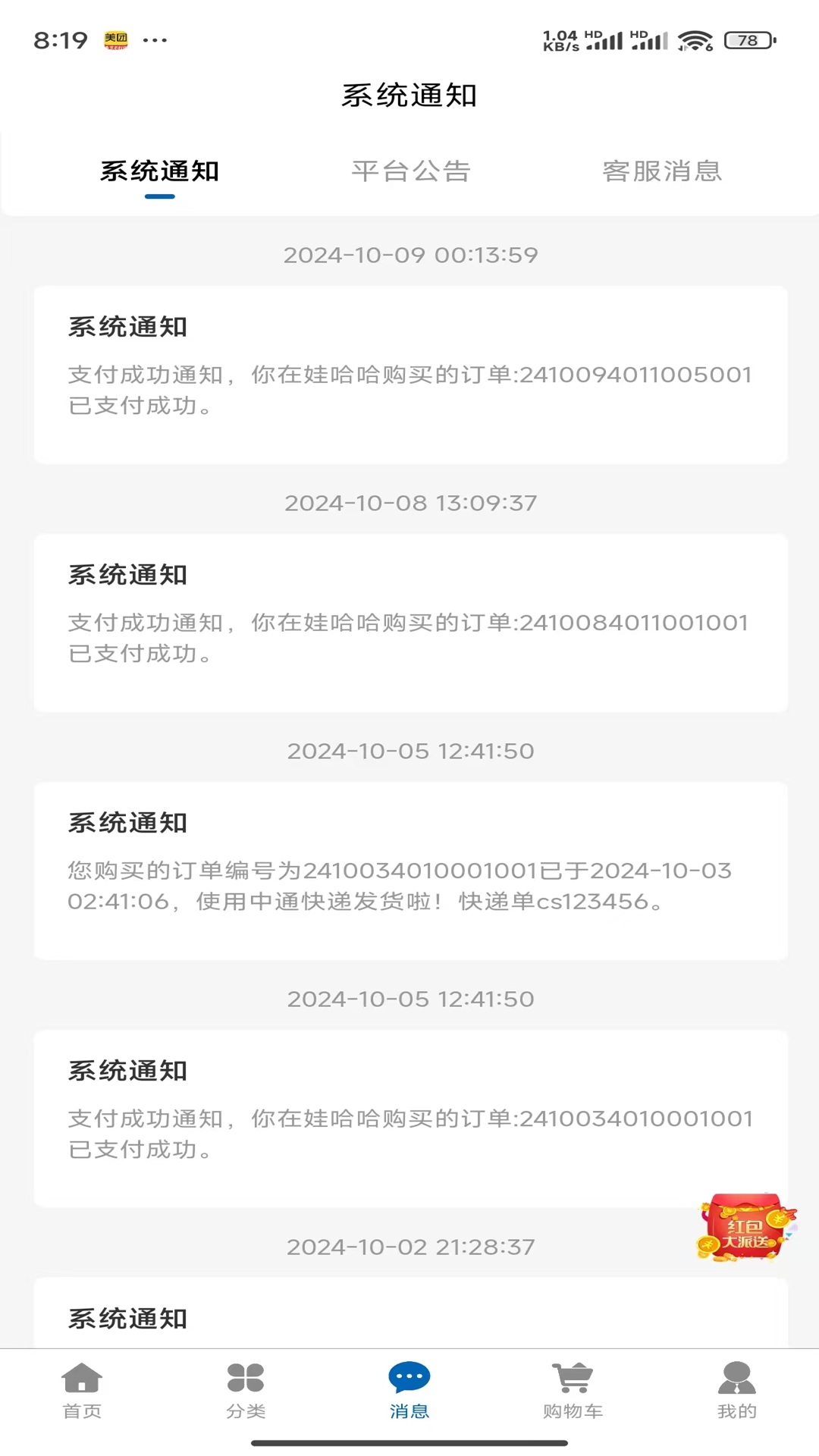Select the active 系统通知 tab

pyautogui.click(x=158, y=171)
